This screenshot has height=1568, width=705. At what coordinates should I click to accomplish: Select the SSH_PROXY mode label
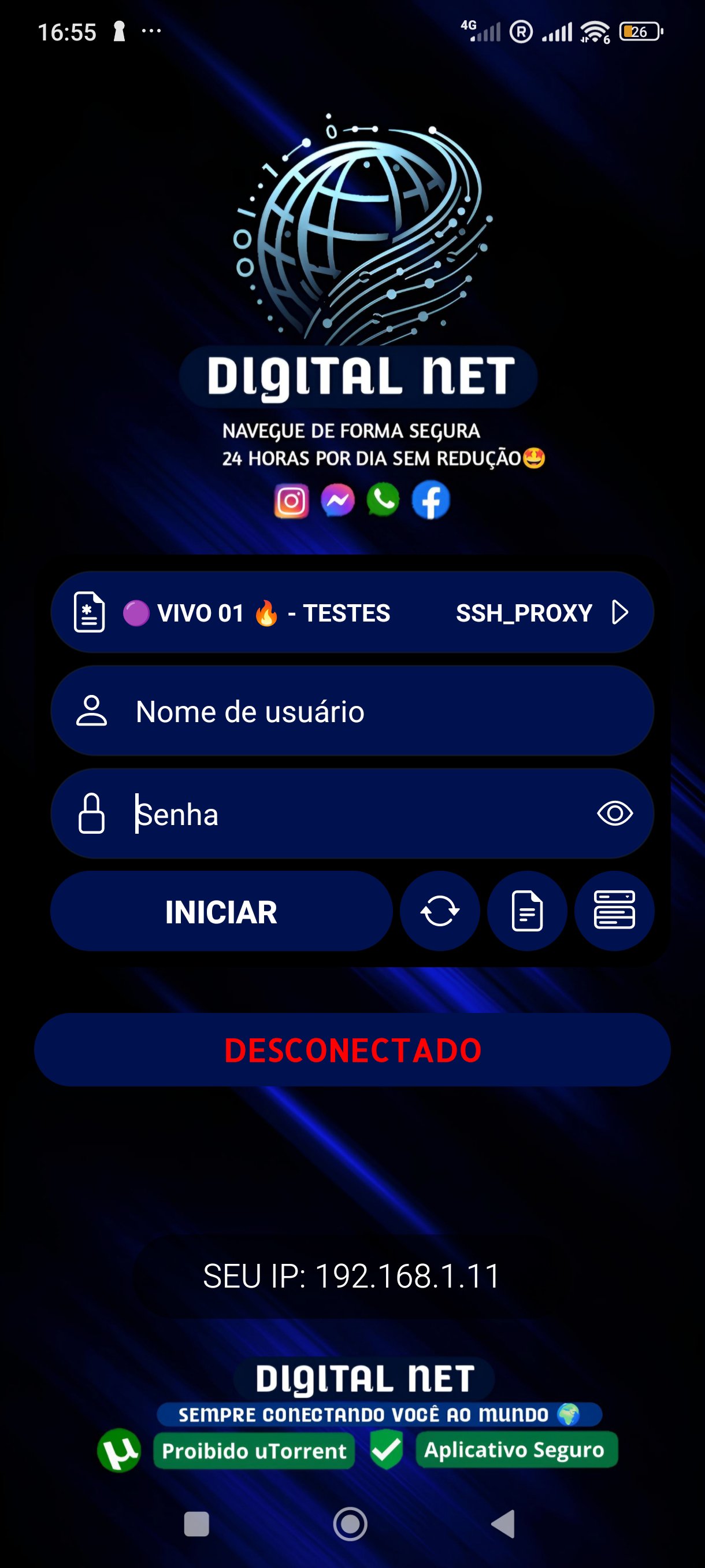[524, 612]
